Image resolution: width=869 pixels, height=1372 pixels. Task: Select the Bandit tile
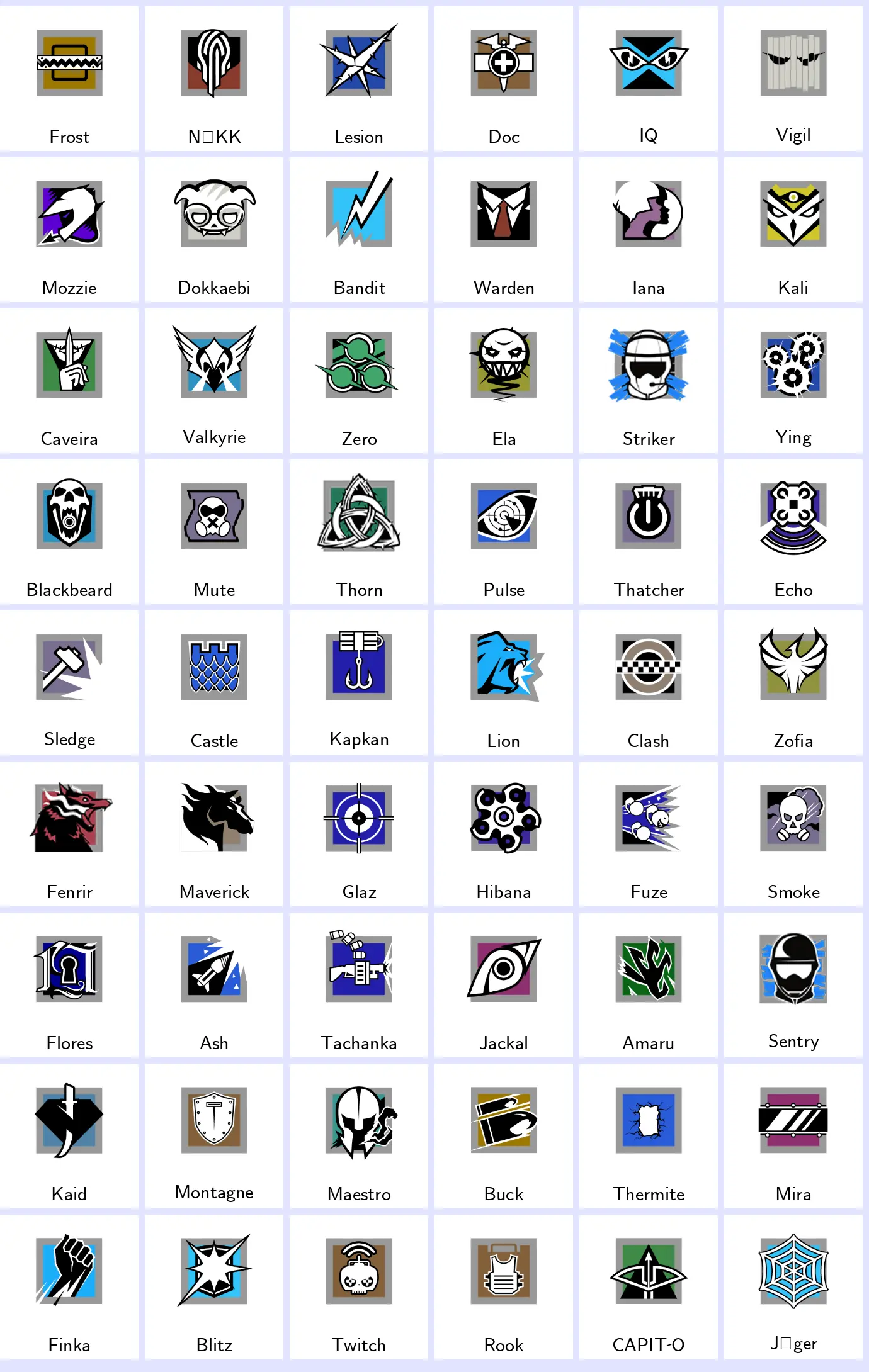[x=359, y=230]
